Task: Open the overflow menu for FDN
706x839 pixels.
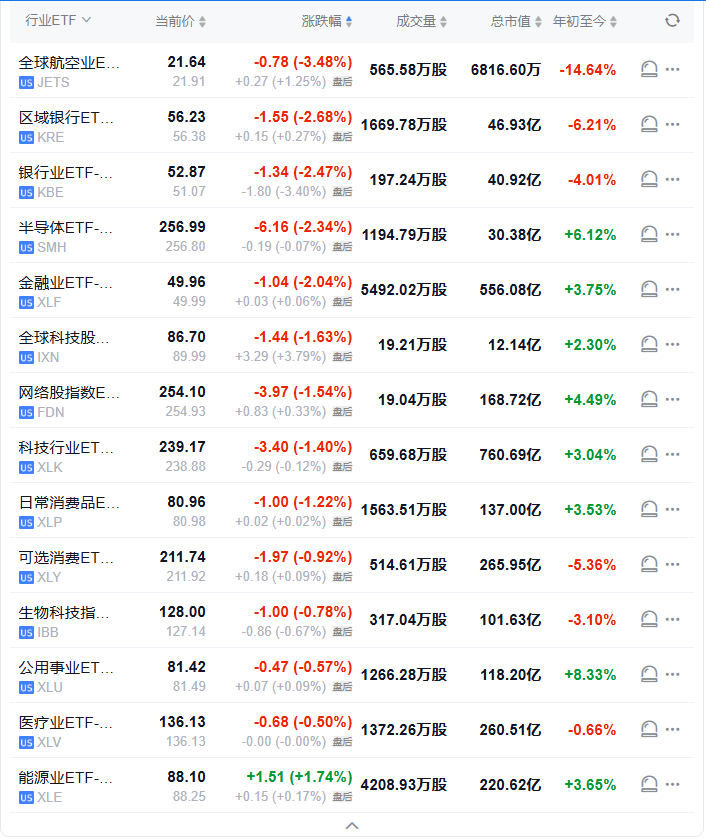Action: pos(673,399)
